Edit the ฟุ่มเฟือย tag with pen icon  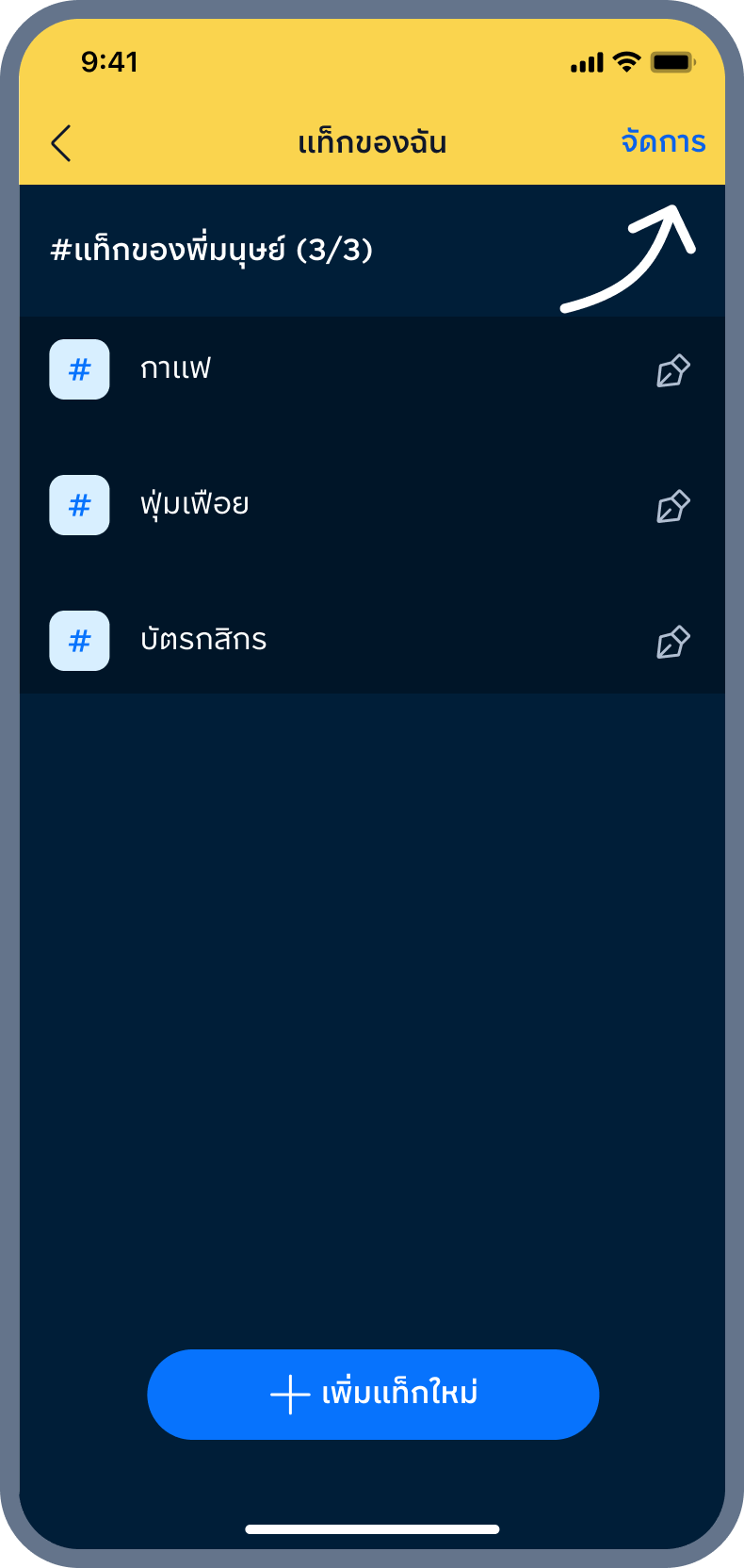672,506
